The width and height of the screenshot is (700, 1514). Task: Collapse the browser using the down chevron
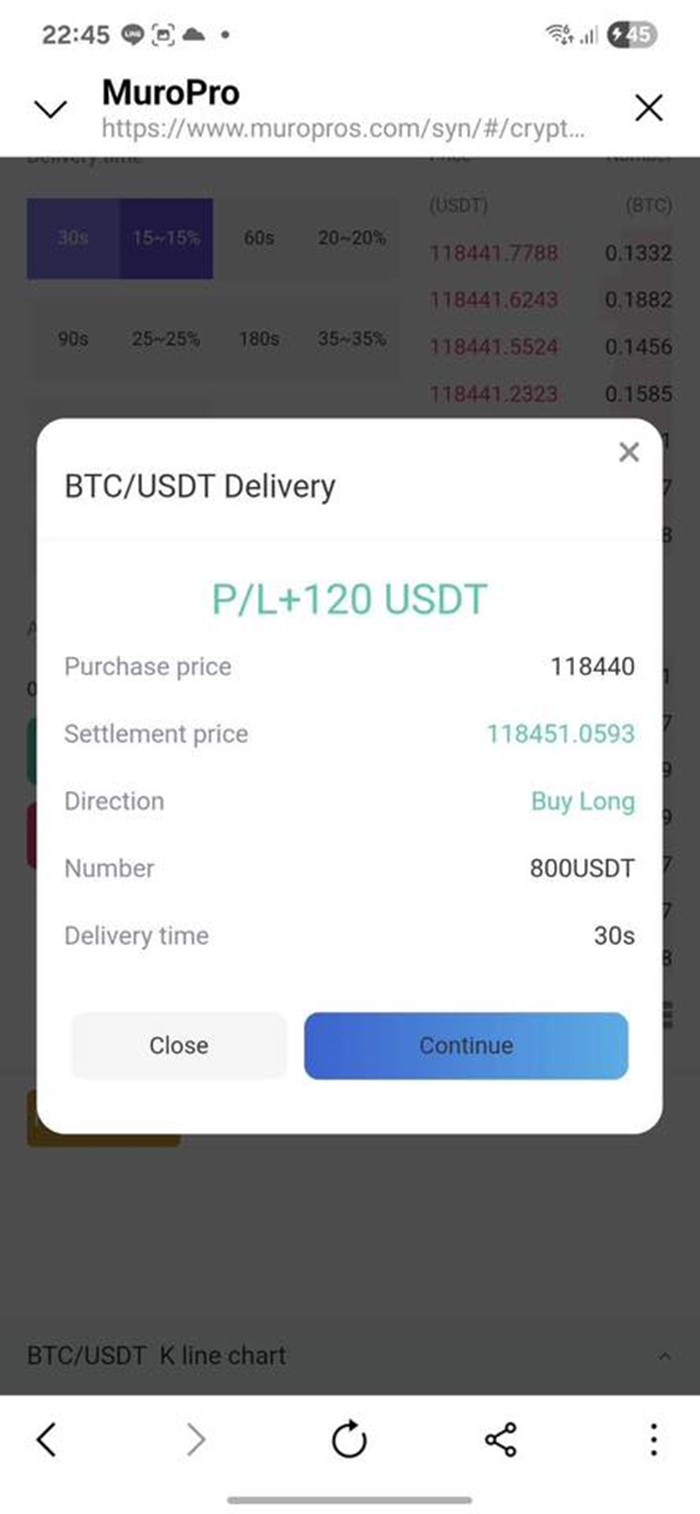50,109
